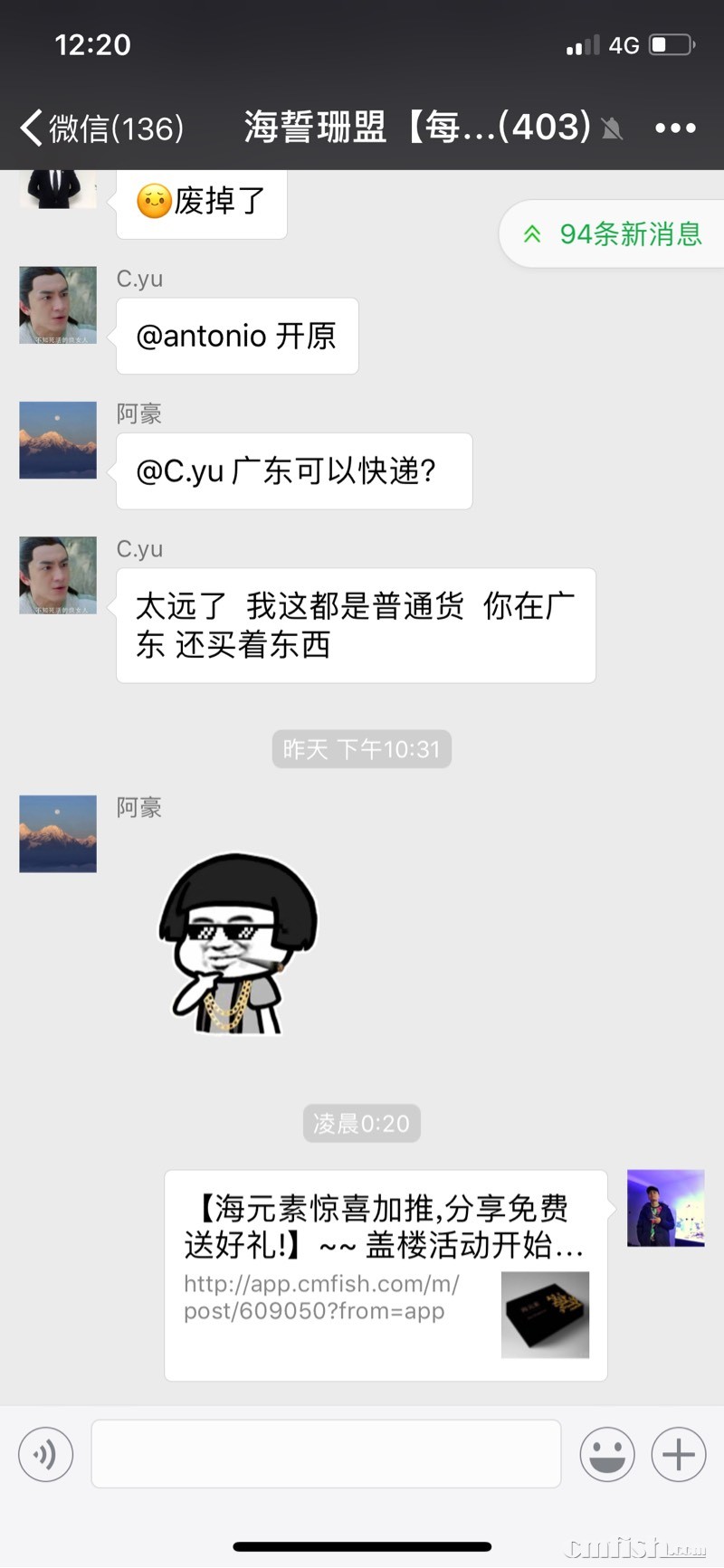724x1568 pixels.
Task: Open the shared cmfish link card
Action: [x=386, y=1274]
